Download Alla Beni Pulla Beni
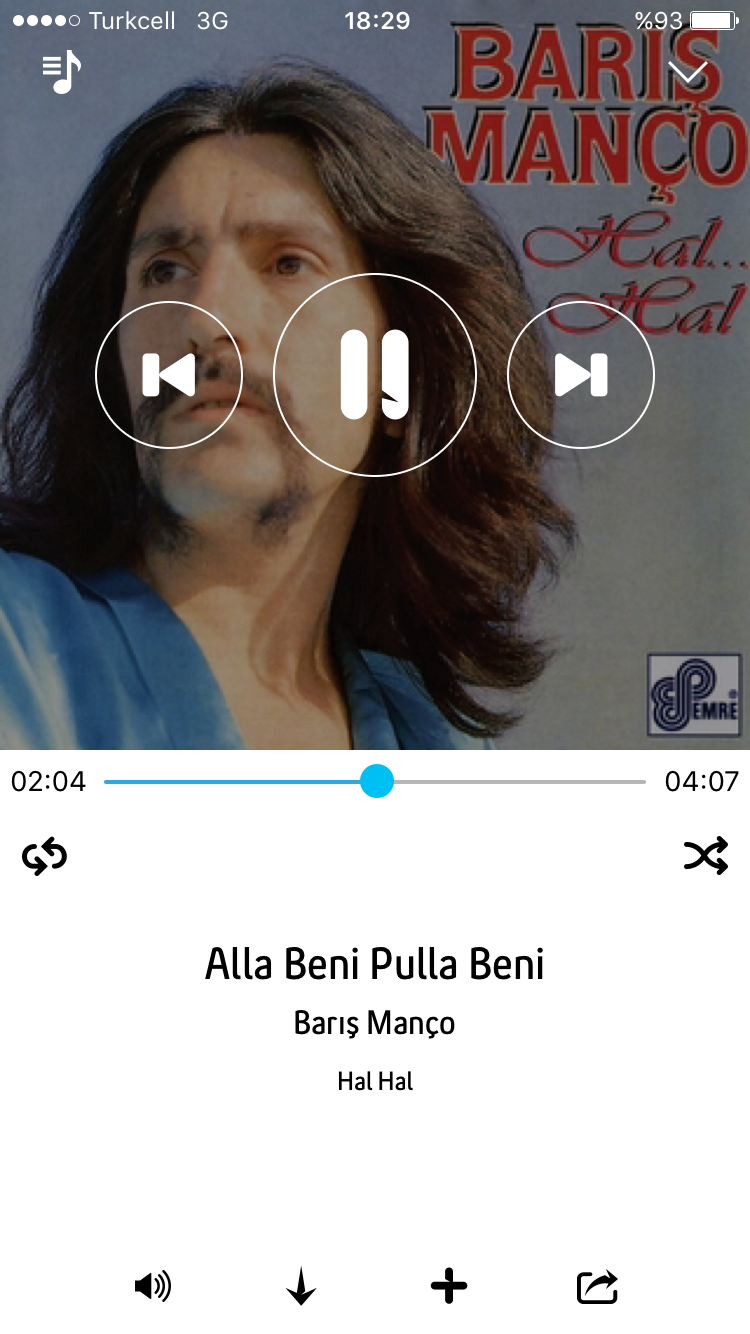Screen dimensions: 750x1334 (x=301, y=1287)
